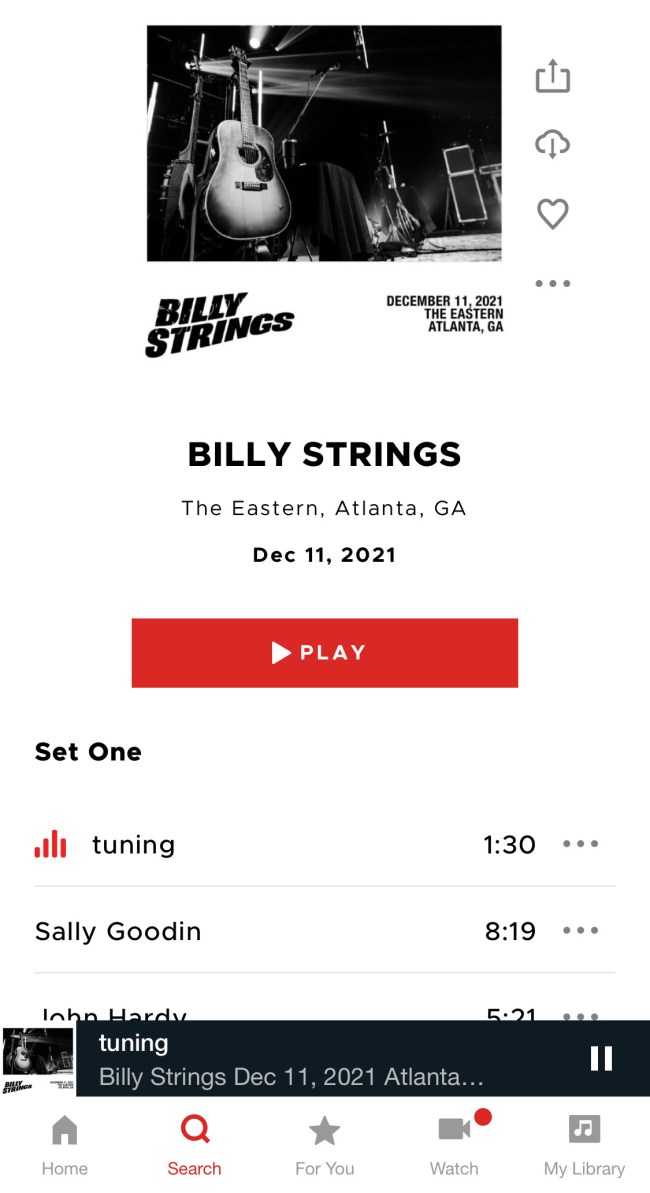Favorite this show with the heart

[x=552, y=213]
